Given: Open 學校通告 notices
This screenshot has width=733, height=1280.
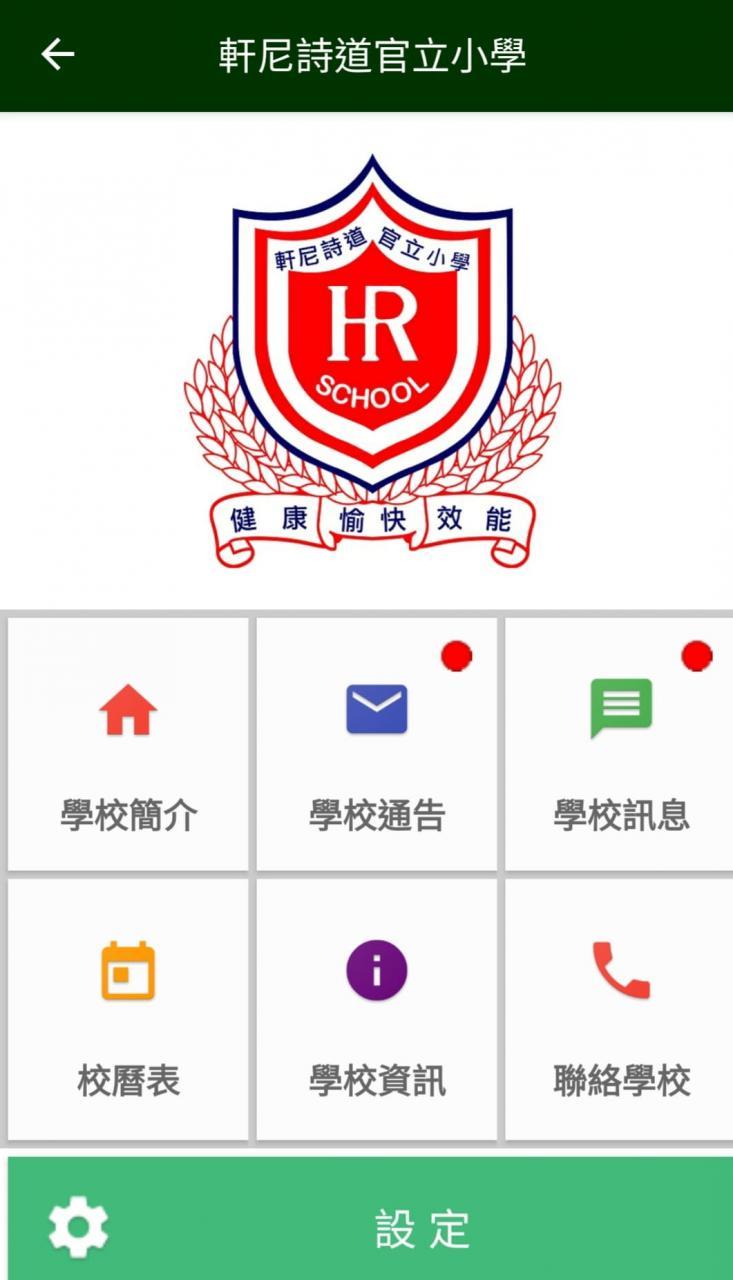Looking at the screenshot, I should click(376, 745).
